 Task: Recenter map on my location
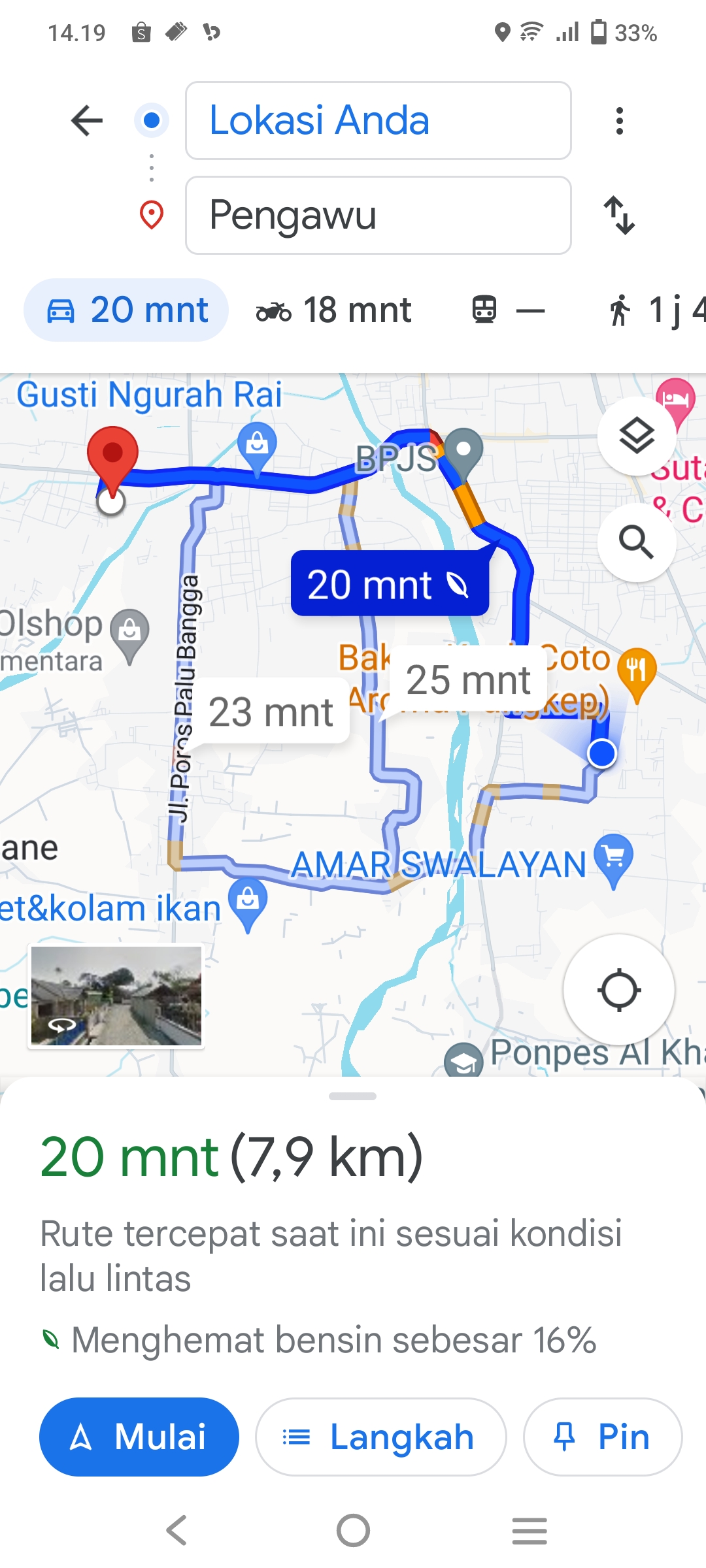619,990
